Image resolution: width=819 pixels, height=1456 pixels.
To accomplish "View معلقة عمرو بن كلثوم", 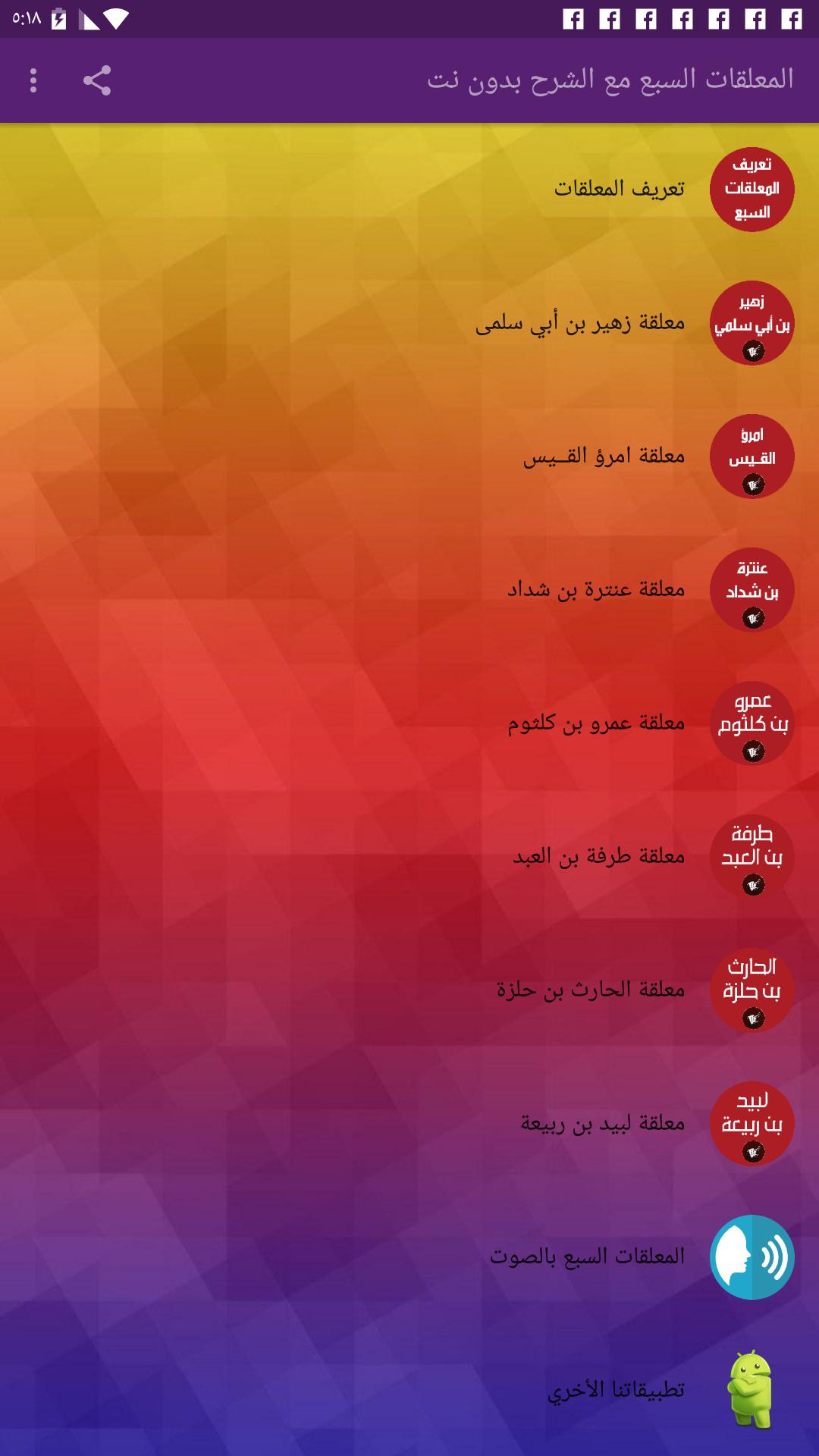I will [596, 723].
